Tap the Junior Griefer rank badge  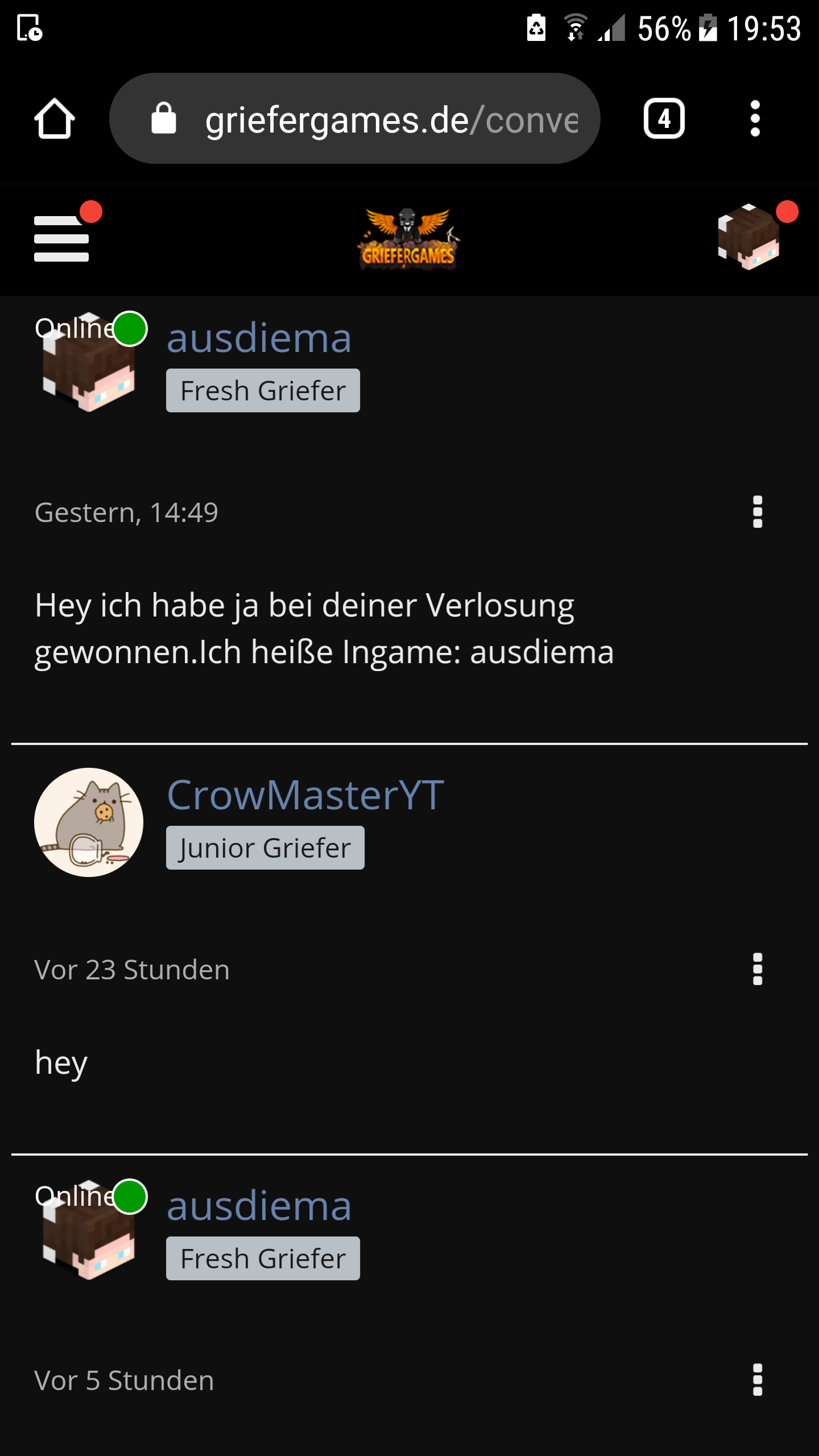(x=265, y=847)
